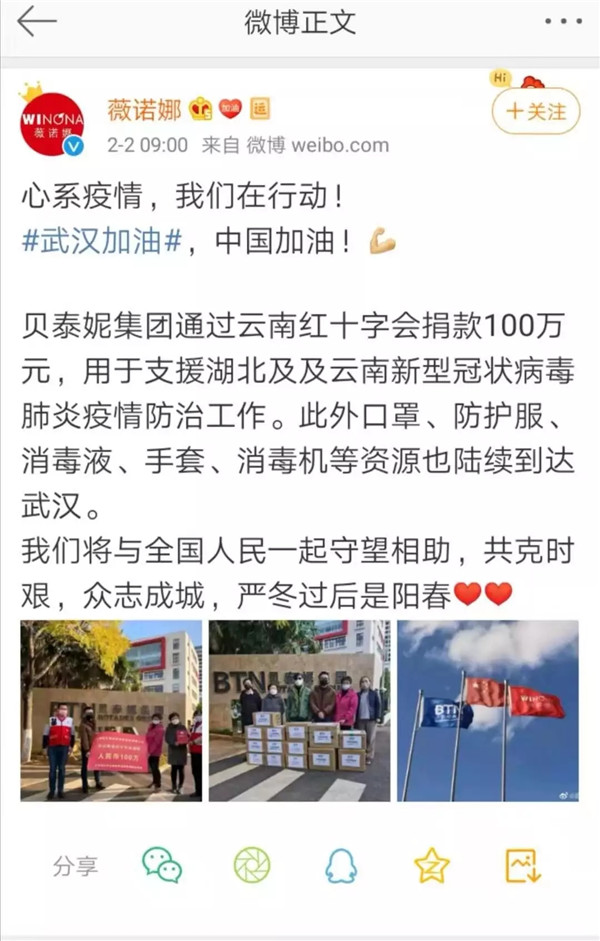This screenshot has width=600, height=941.
Task: View the first photo with donation banner
Action: pos(111,710)
